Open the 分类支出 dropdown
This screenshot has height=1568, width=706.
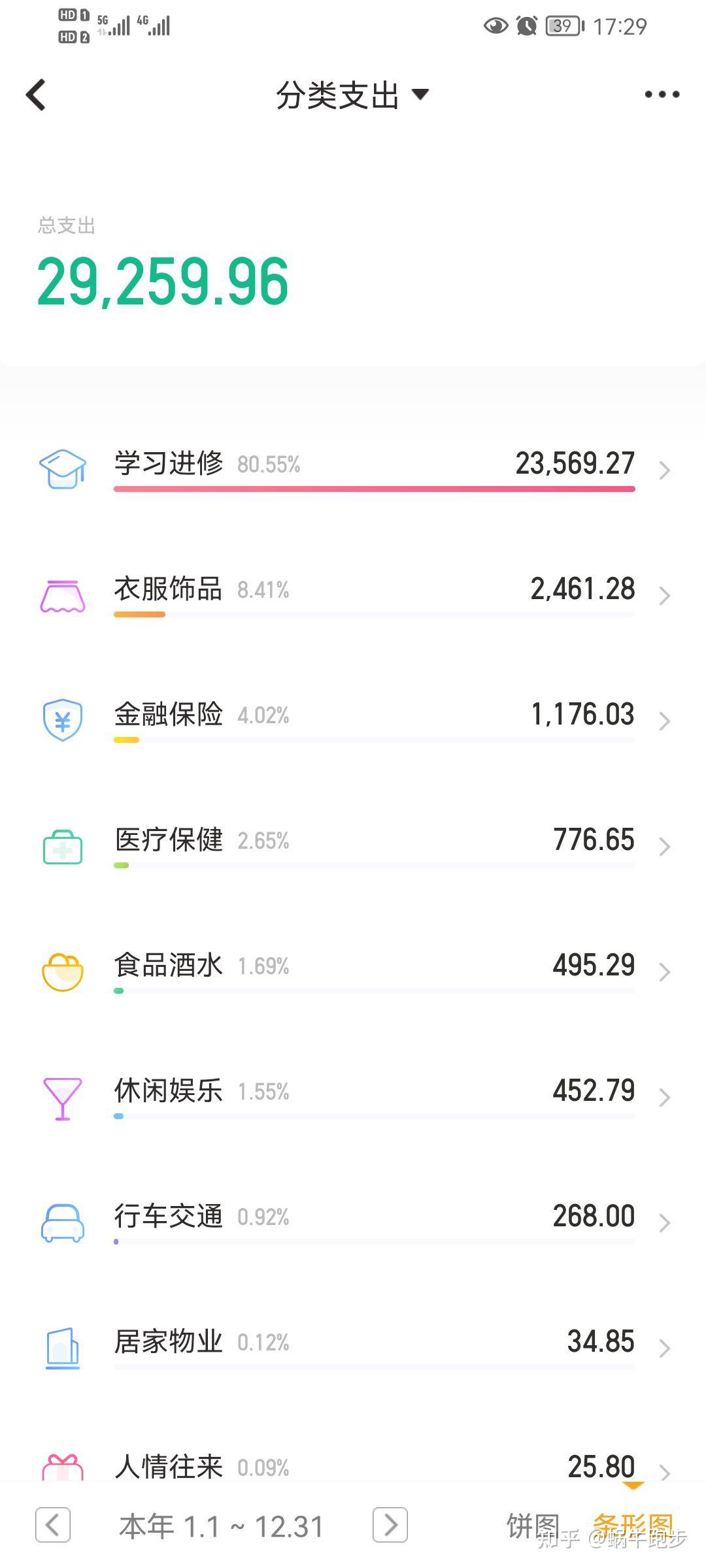(x=353, y=95)
